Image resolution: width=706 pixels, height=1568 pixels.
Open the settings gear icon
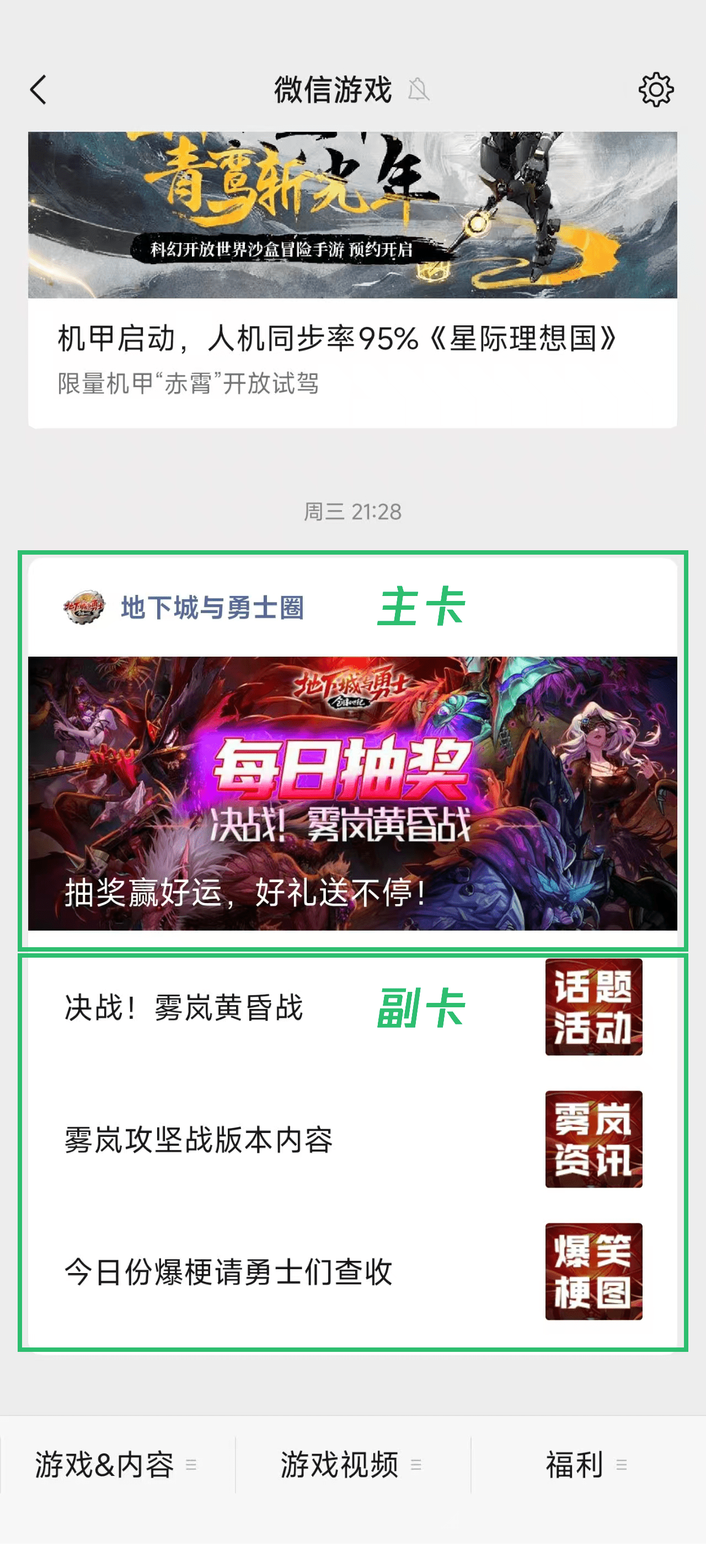[655, 90]
